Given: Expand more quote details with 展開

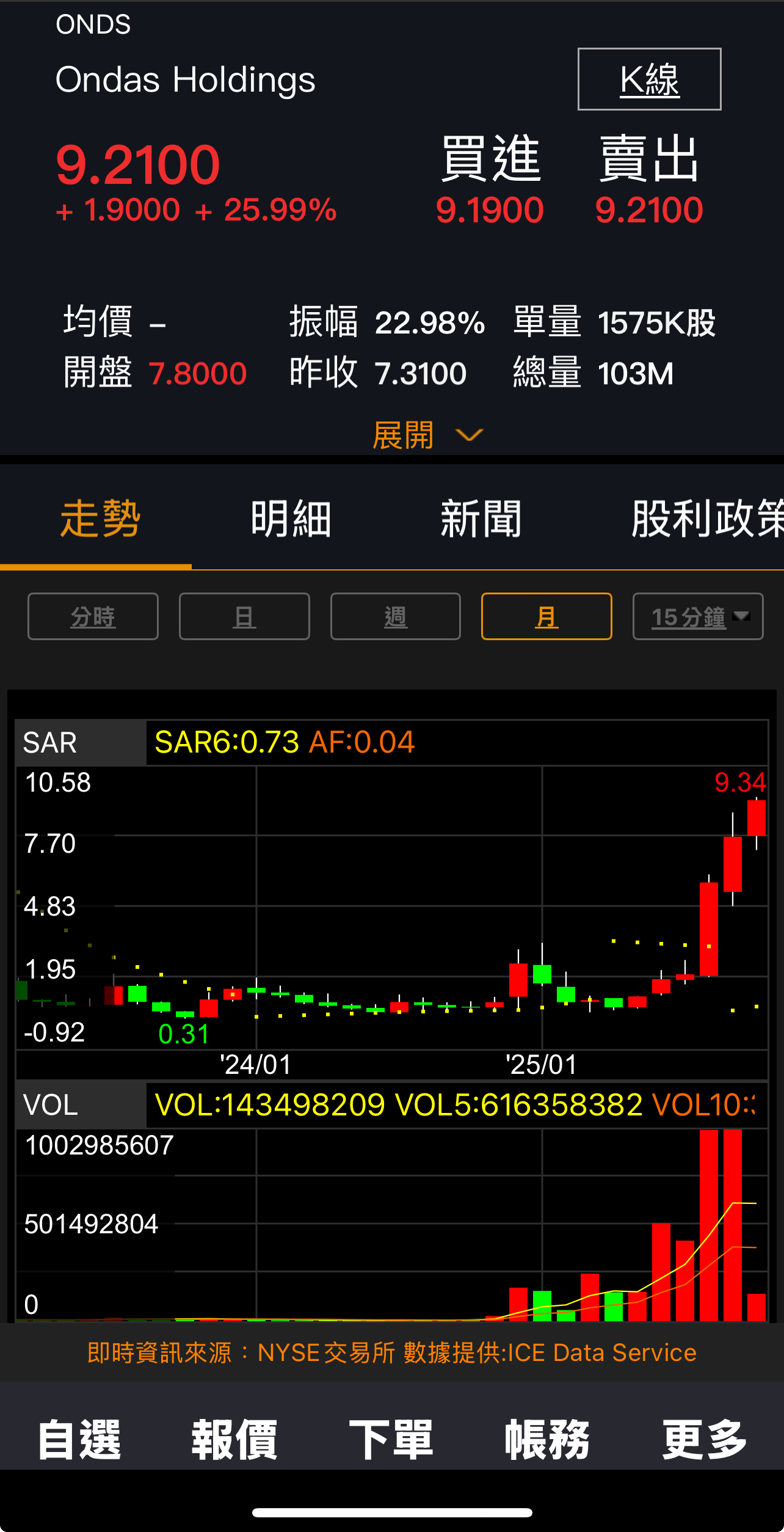Looking at the screenshot, I should click(x=427, y=435).
